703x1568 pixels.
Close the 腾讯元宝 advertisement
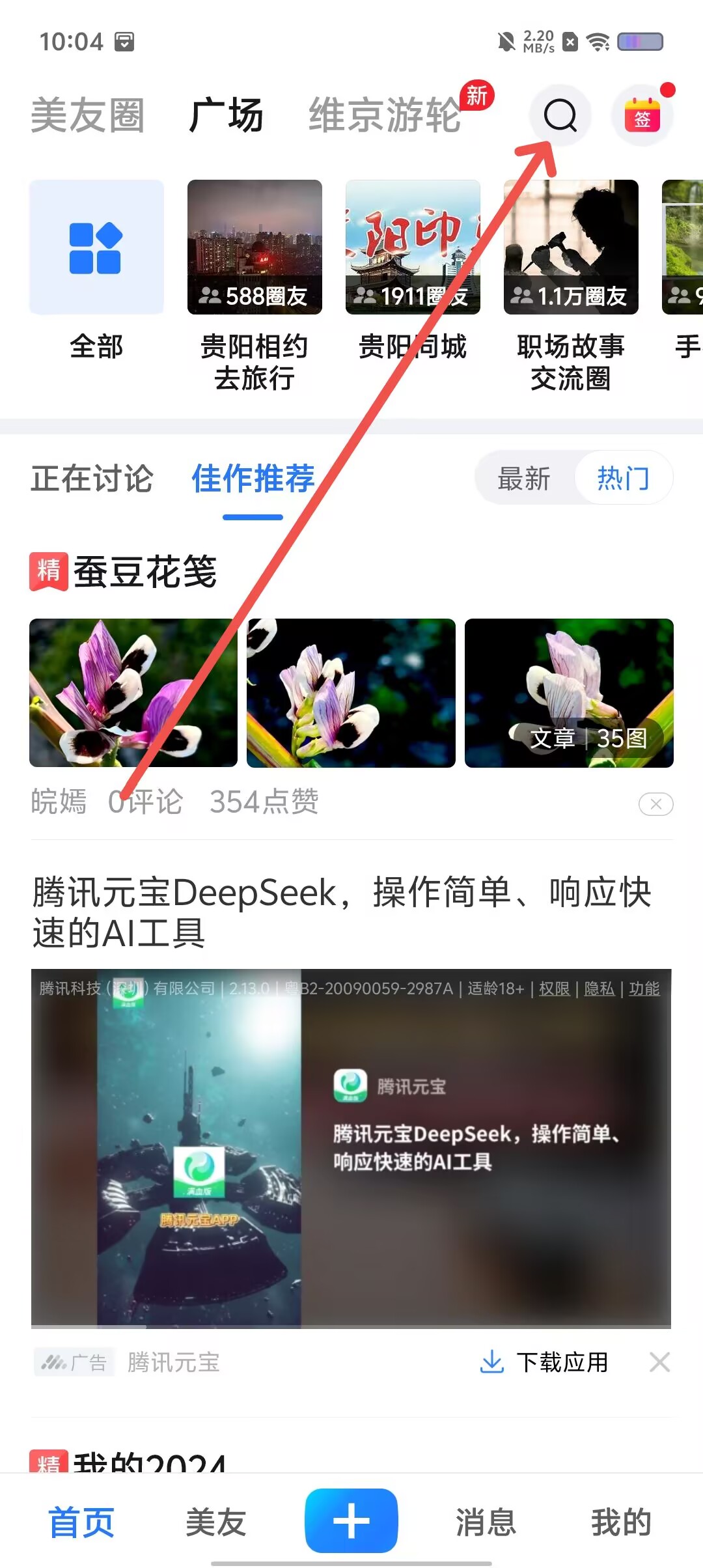(659, 1362)
